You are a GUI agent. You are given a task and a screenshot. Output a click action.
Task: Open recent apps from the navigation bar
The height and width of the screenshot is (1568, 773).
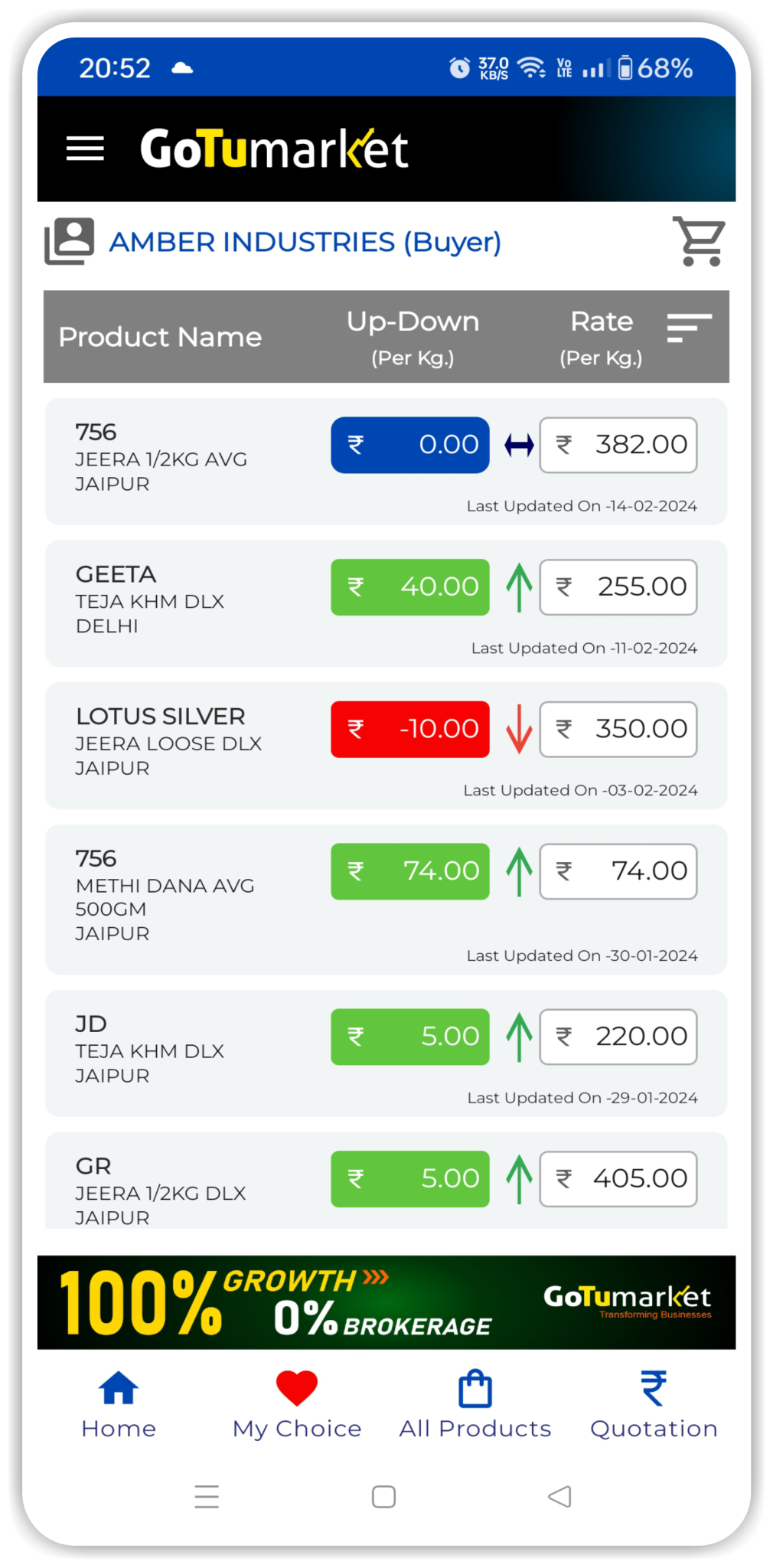pyautogui.click(x=207, y=1496)
